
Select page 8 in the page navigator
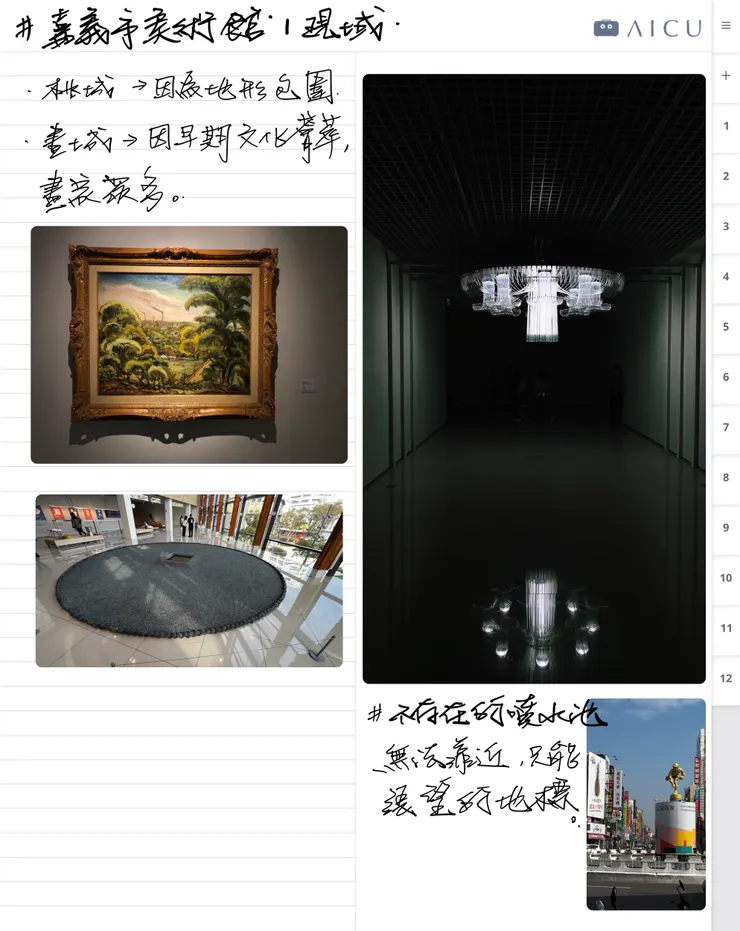click(725, 477)
